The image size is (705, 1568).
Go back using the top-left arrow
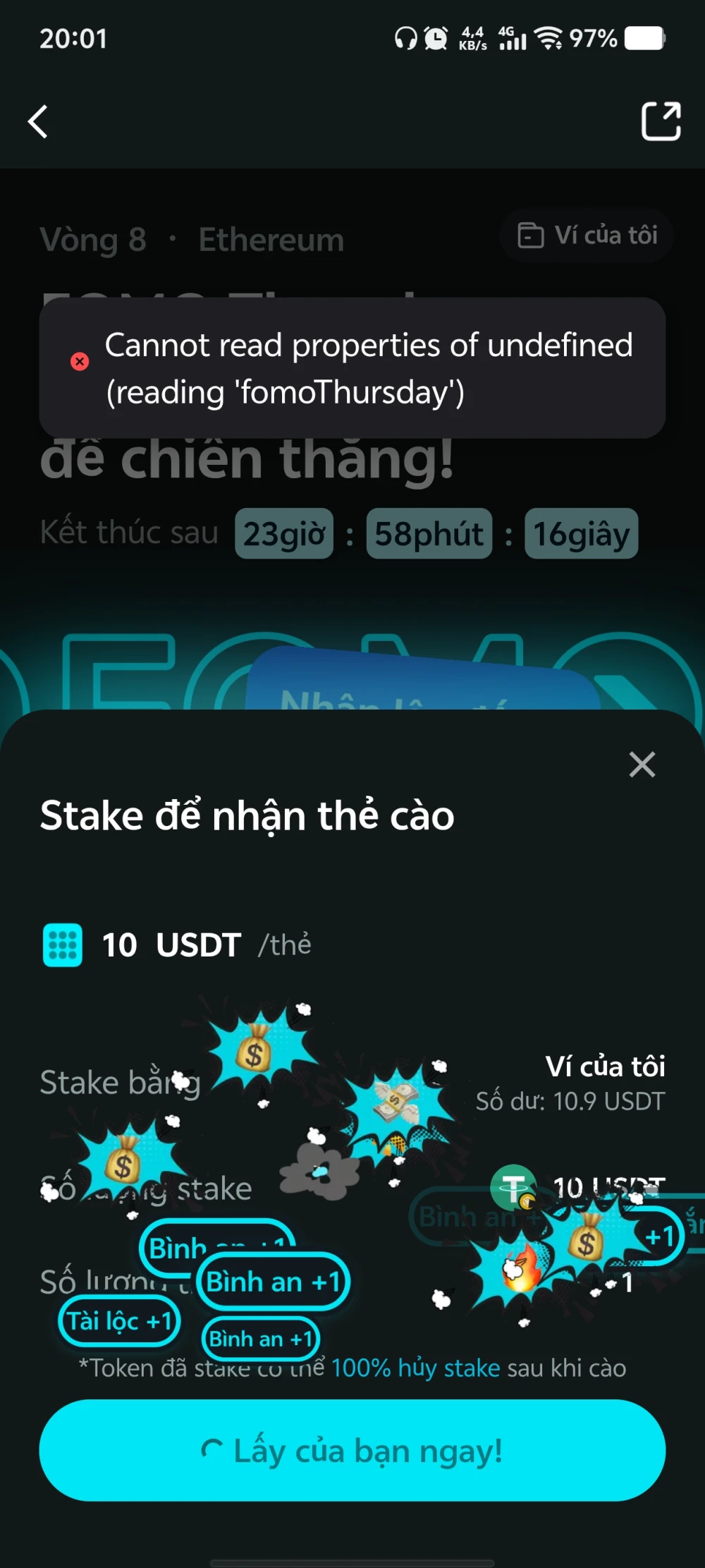tap(38, 121)
